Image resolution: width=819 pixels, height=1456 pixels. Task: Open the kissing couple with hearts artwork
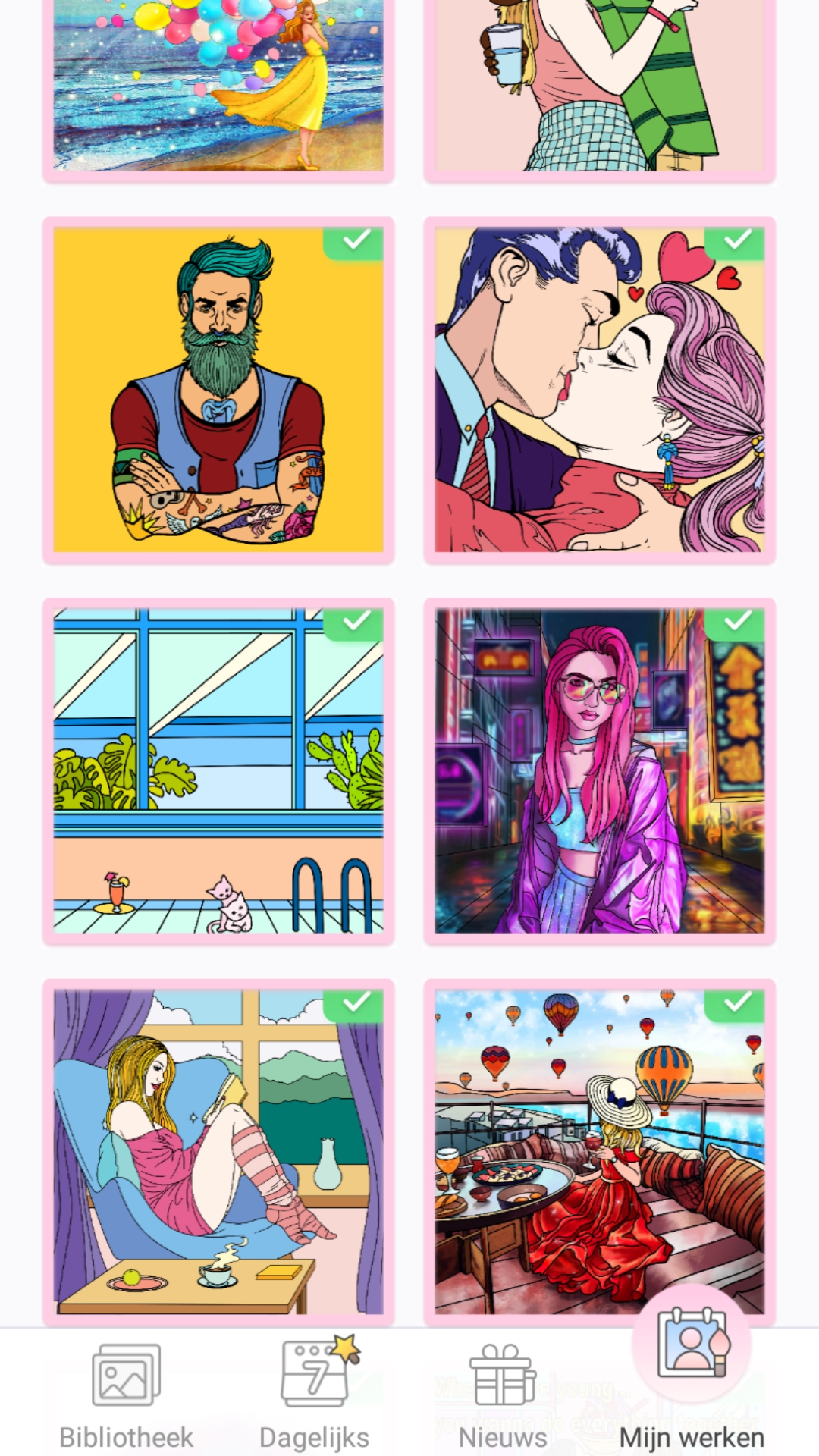tap(600, 391)
